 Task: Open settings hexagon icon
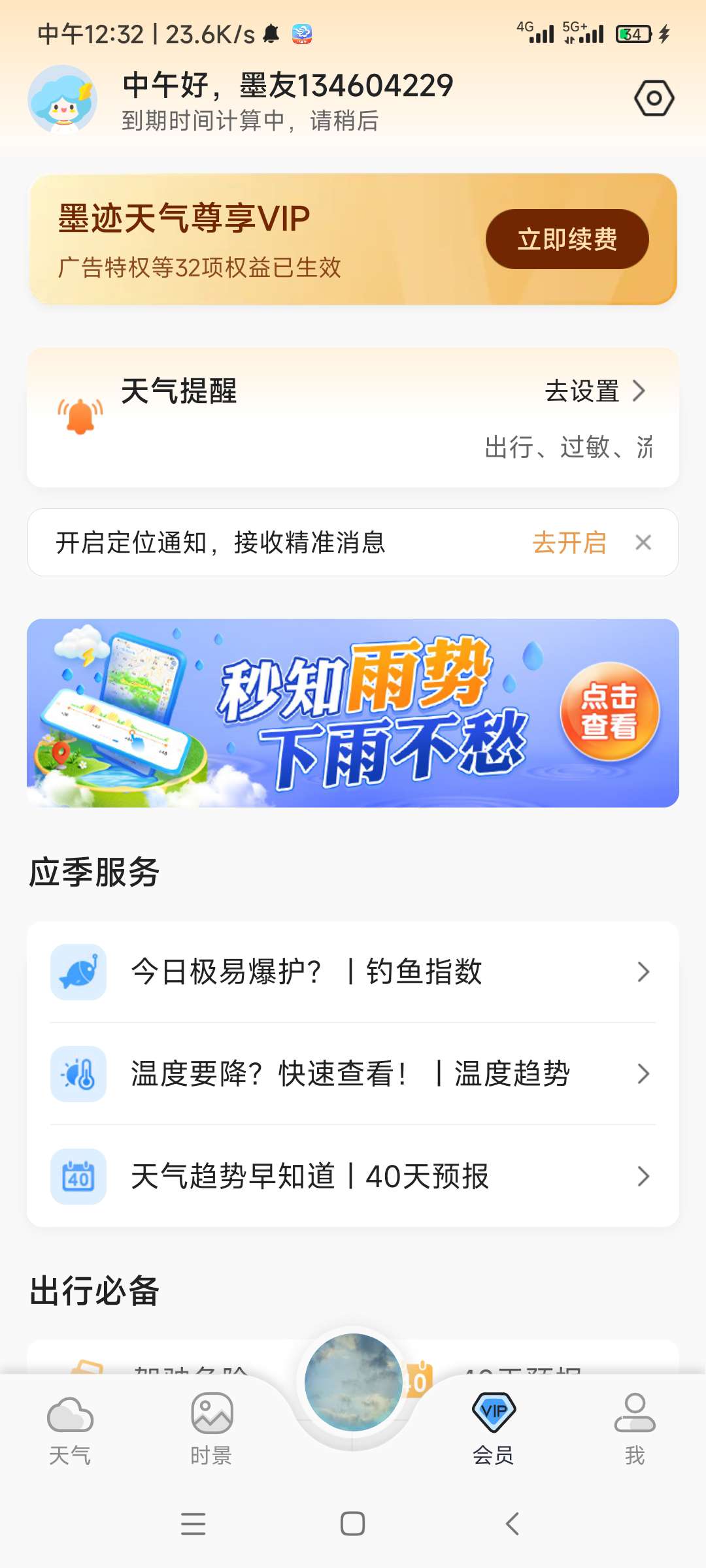pos(654,99)
